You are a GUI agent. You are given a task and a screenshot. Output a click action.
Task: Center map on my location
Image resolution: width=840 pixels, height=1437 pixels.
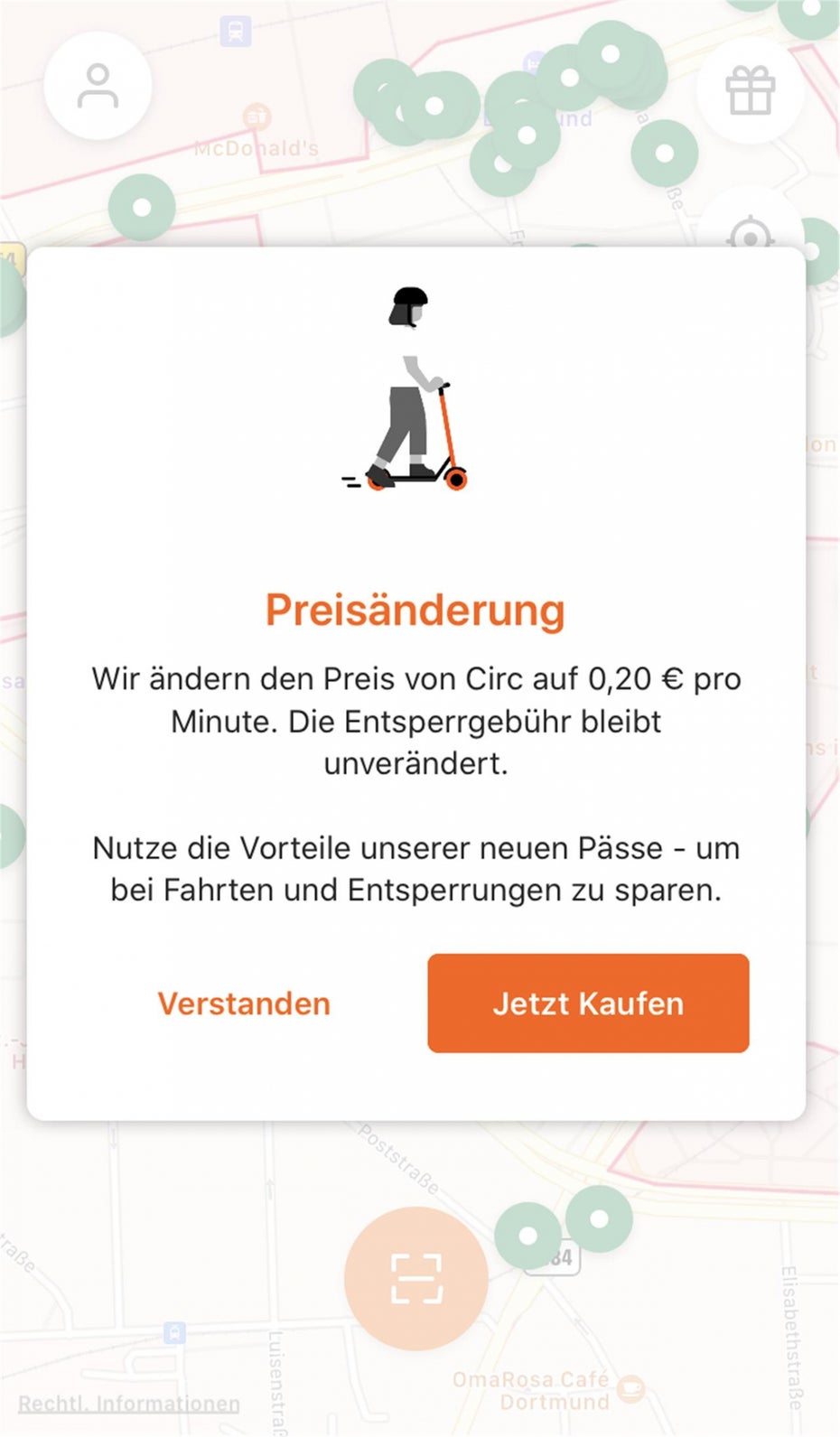pos(750,233)
